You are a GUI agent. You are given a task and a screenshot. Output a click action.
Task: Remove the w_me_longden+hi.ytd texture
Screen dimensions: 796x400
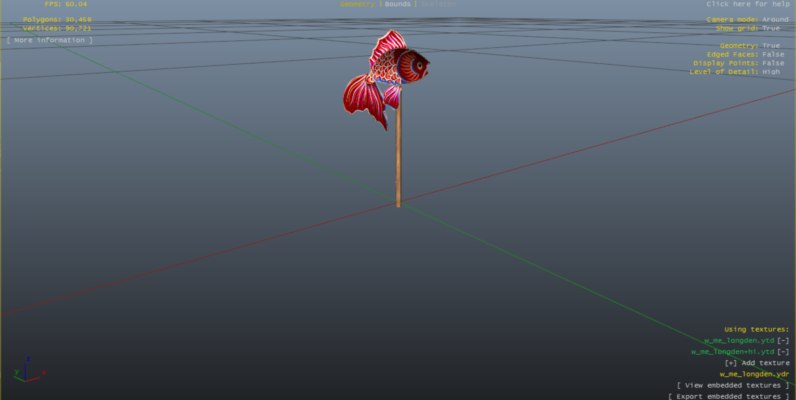click(x=783, y=352)
